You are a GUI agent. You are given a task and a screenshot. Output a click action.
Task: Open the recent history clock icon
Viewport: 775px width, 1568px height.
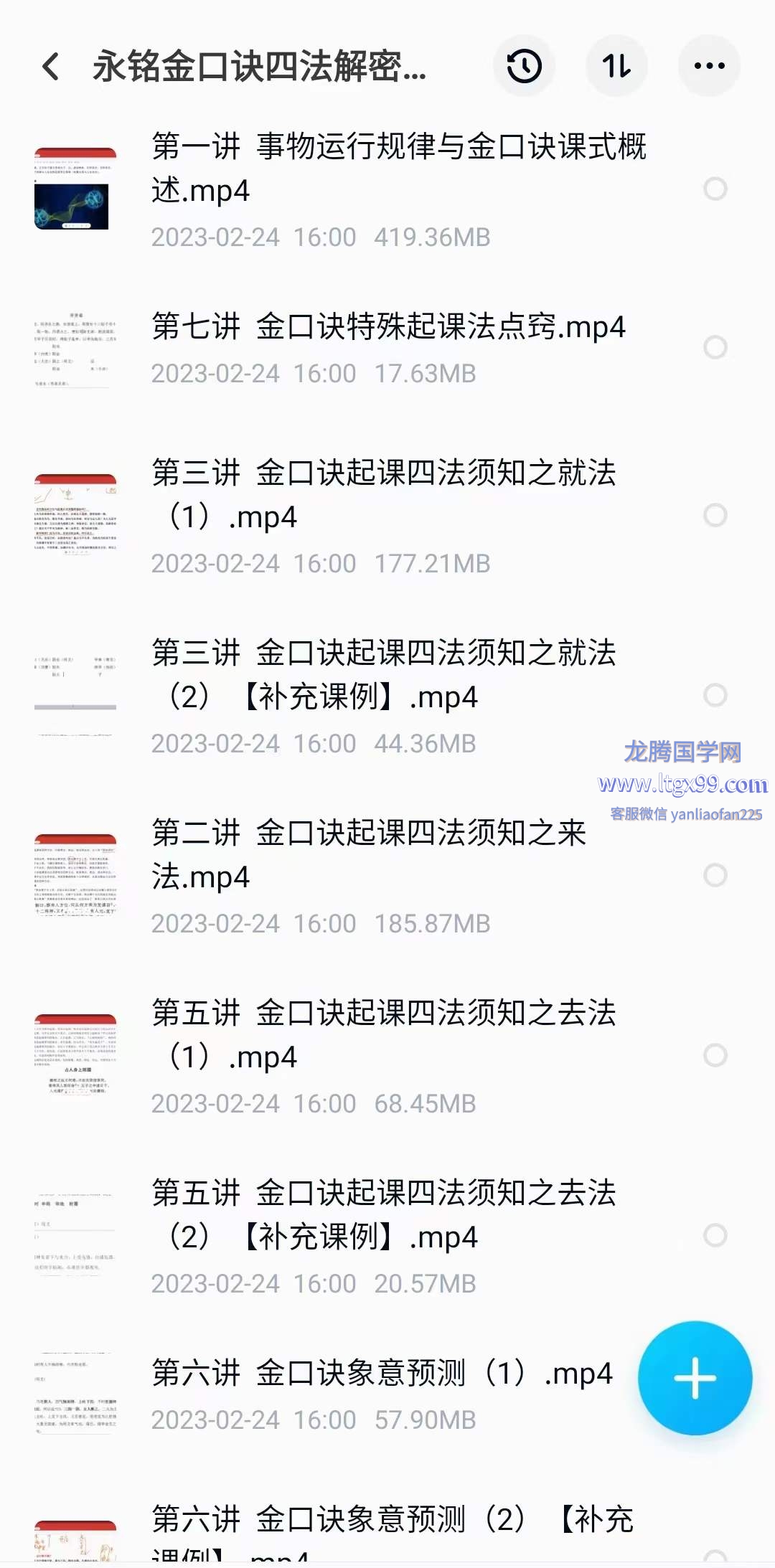524,67
